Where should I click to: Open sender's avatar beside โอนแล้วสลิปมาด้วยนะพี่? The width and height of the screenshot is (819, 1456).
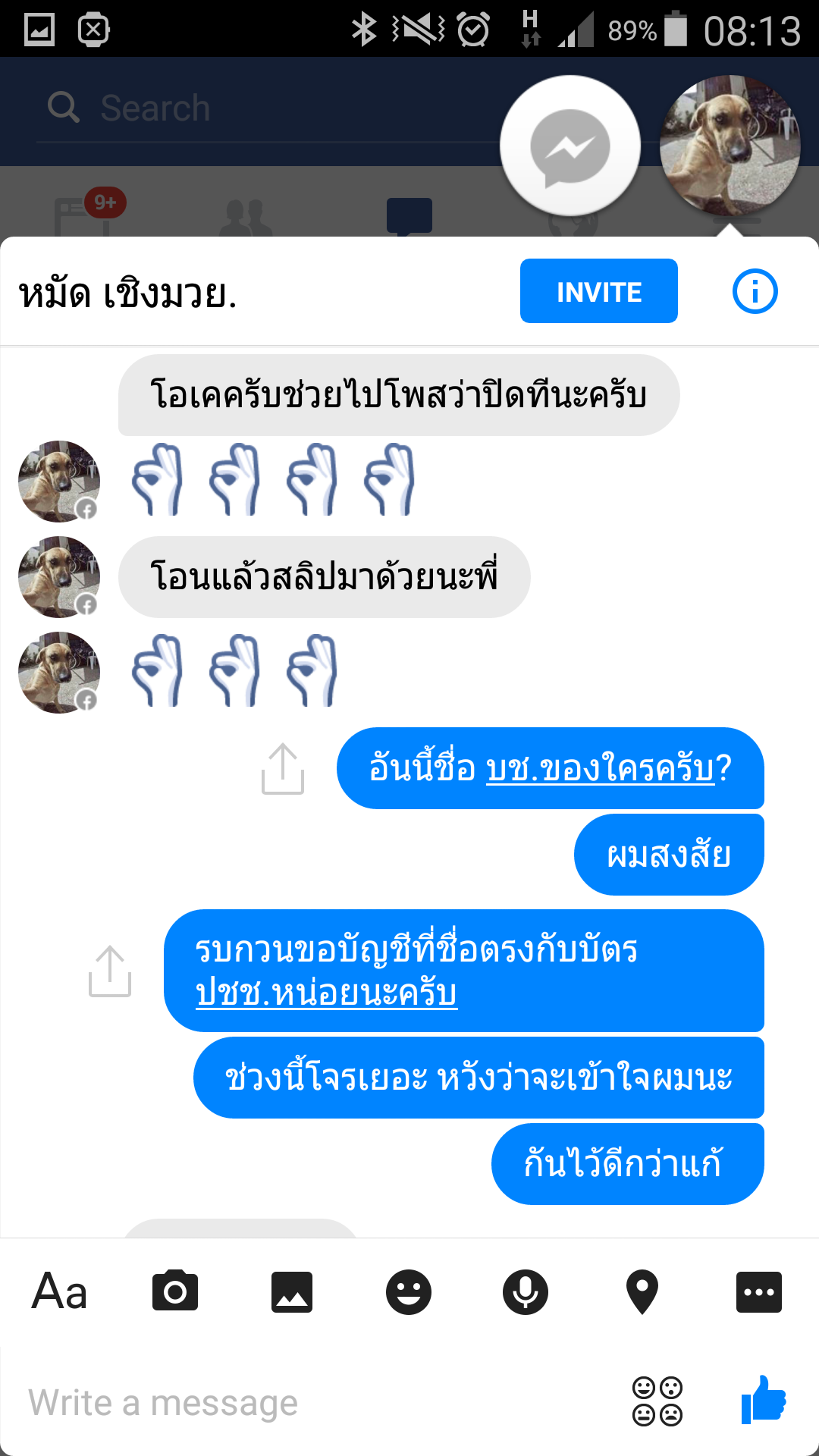click(x=59, y=577)
